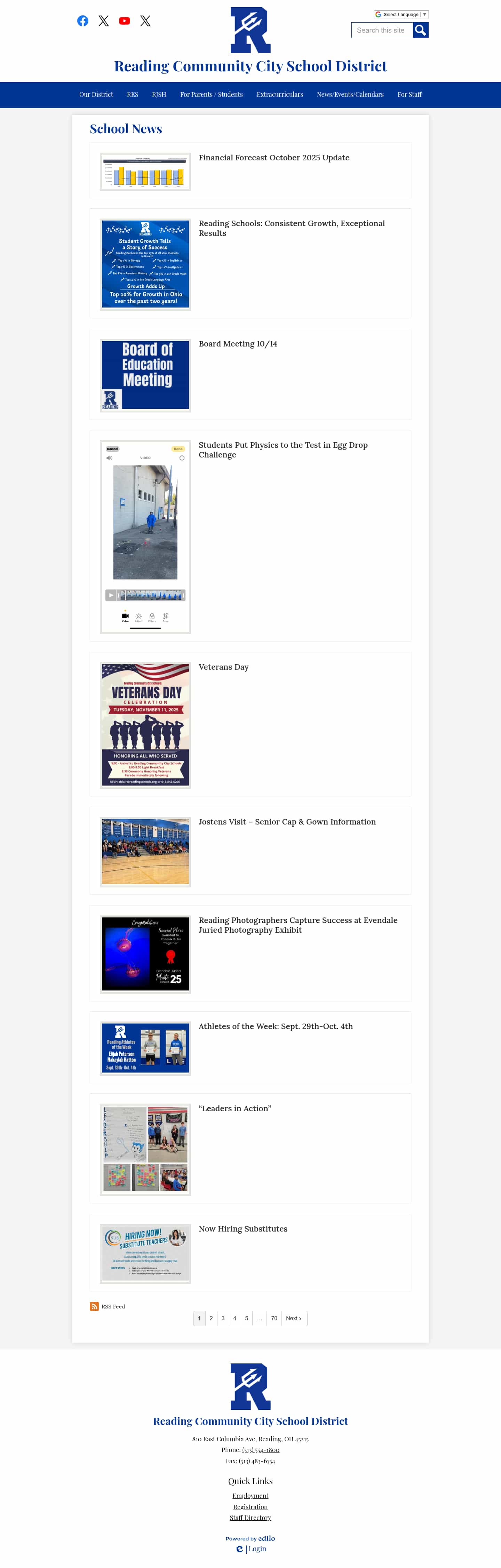Jump to page 70 of news
The height and width of the screenshot is (1568, 501).
click(274, 1319)
